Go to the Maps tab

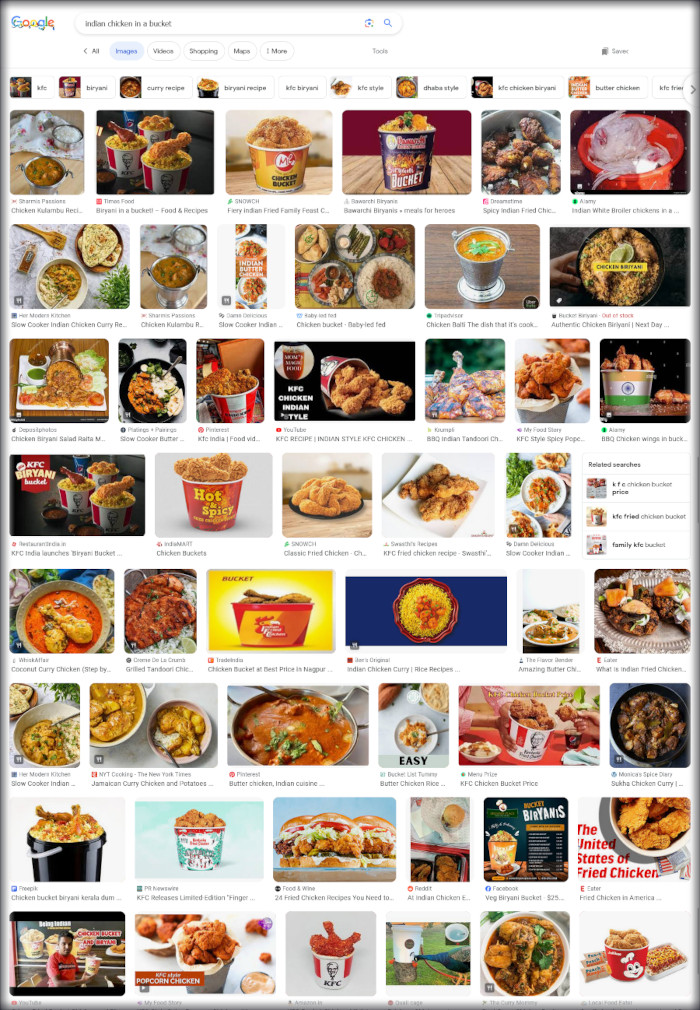(x=241, y=51)
